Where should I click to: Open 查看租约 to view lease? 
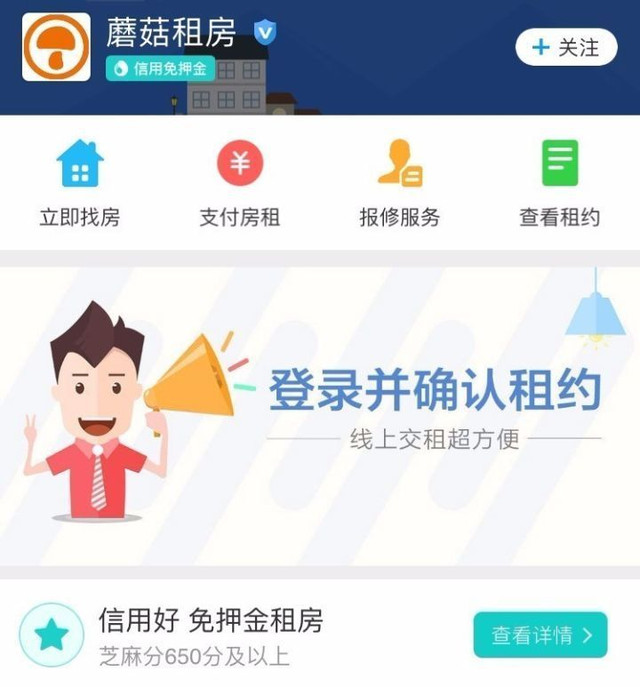tap(560, 183)
